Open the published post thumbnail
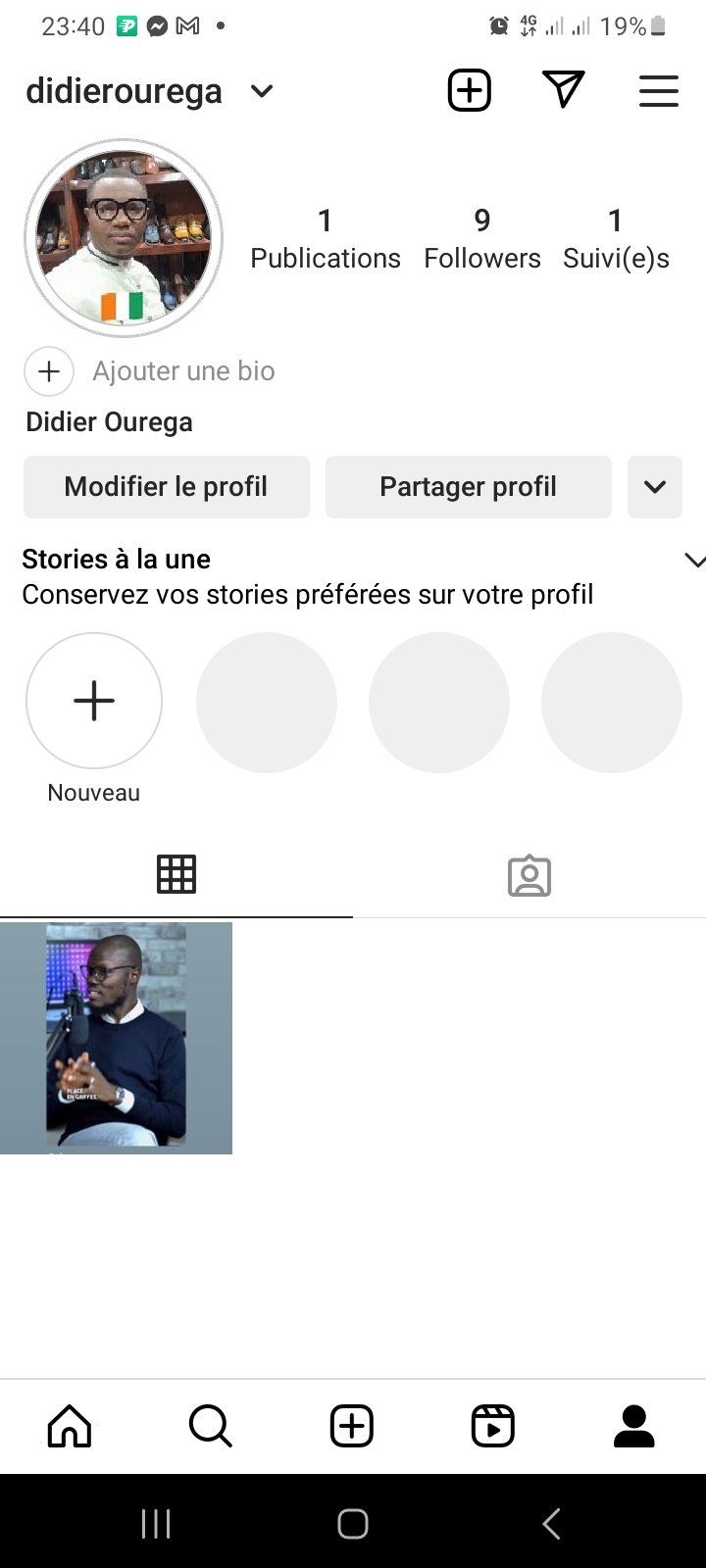 (116, 1038)
